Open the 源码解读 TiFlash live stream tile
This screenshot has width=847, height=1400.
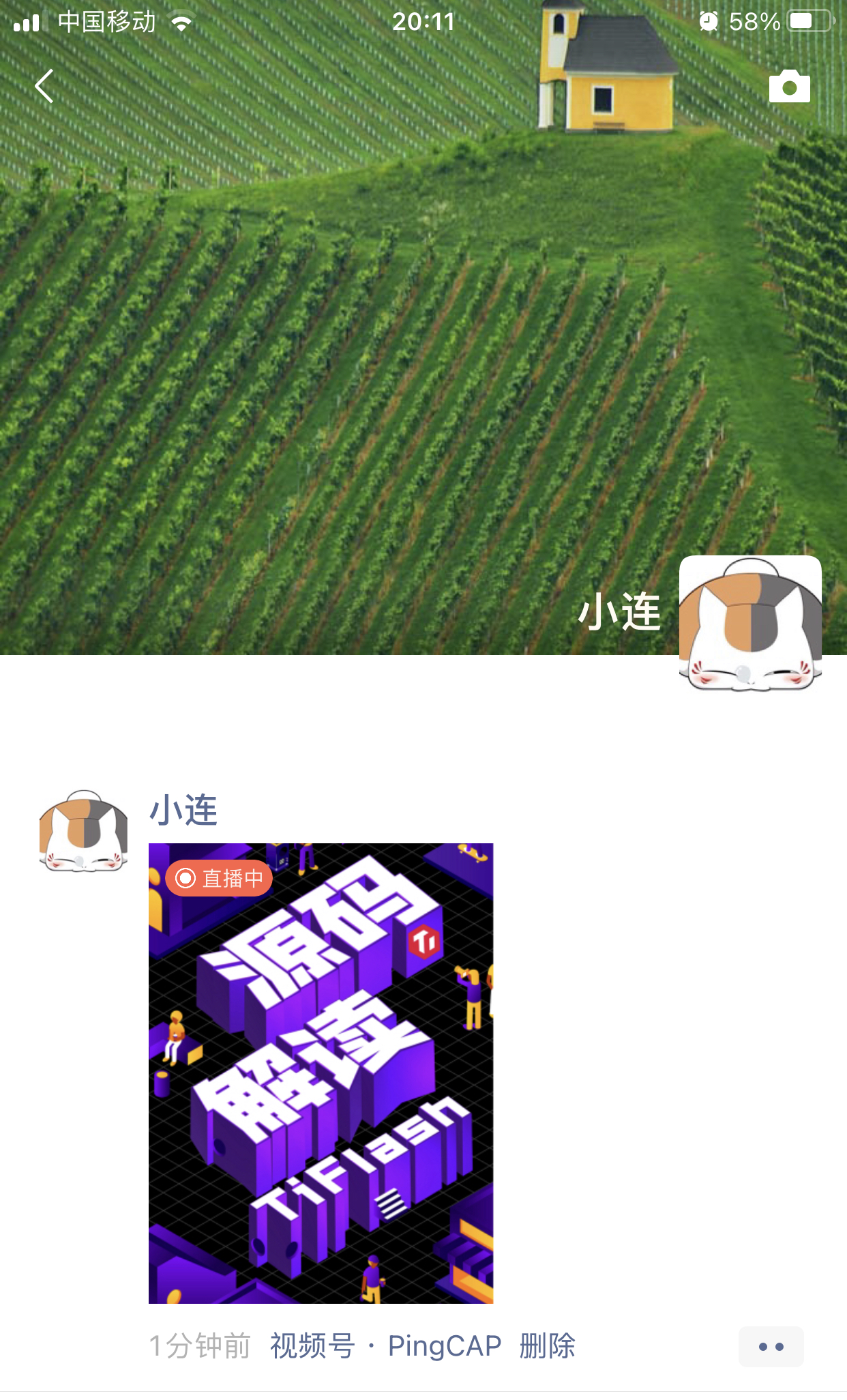click(321, 1073)
